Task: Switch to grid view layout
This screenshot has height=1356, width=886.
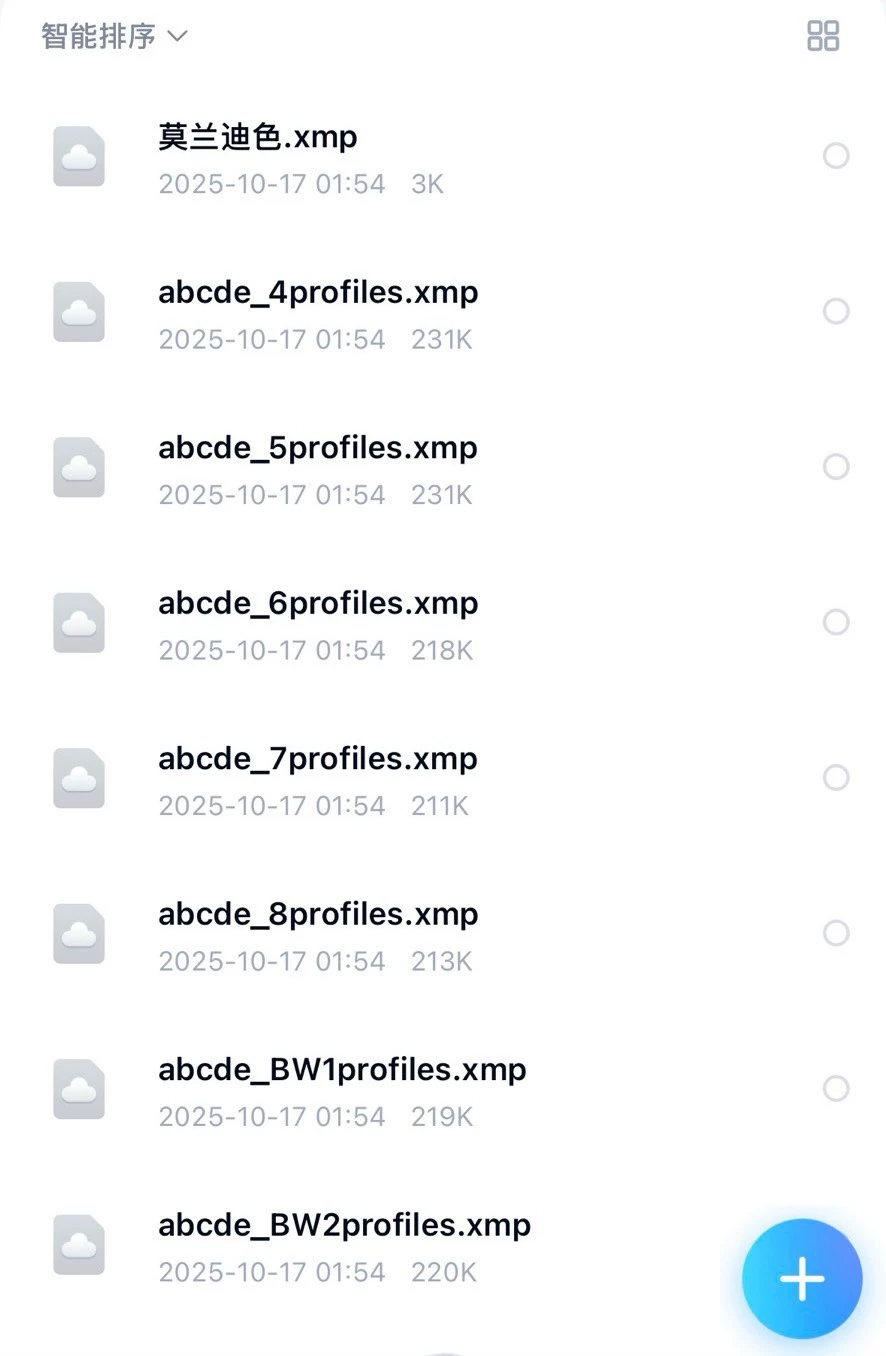Action: [x=822, y=35]
